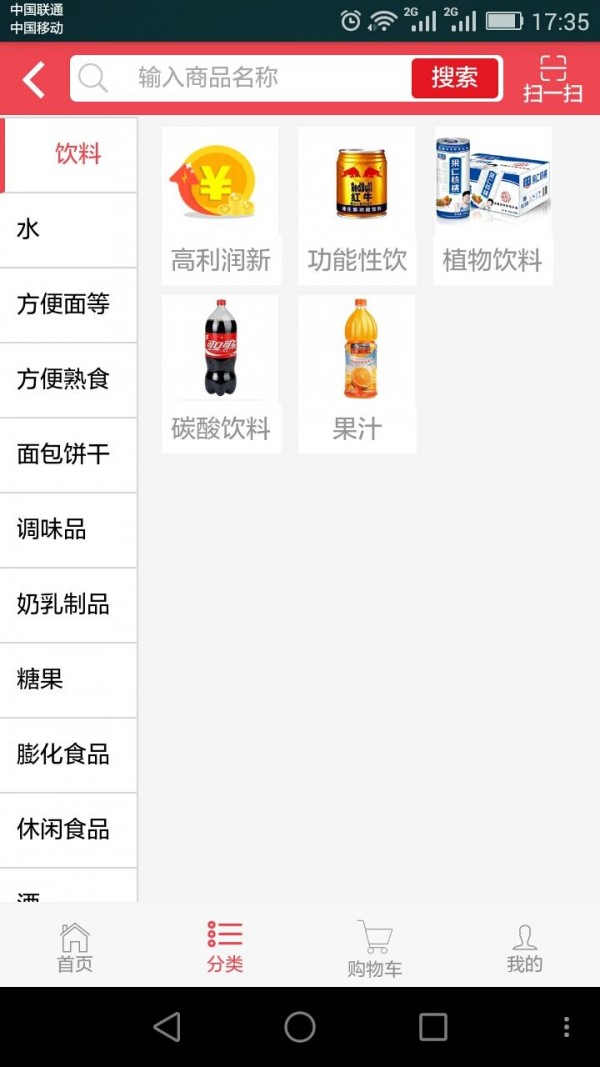Browse the 果汁 tile
Screen dimensions: 600x1067
(357, 373)
